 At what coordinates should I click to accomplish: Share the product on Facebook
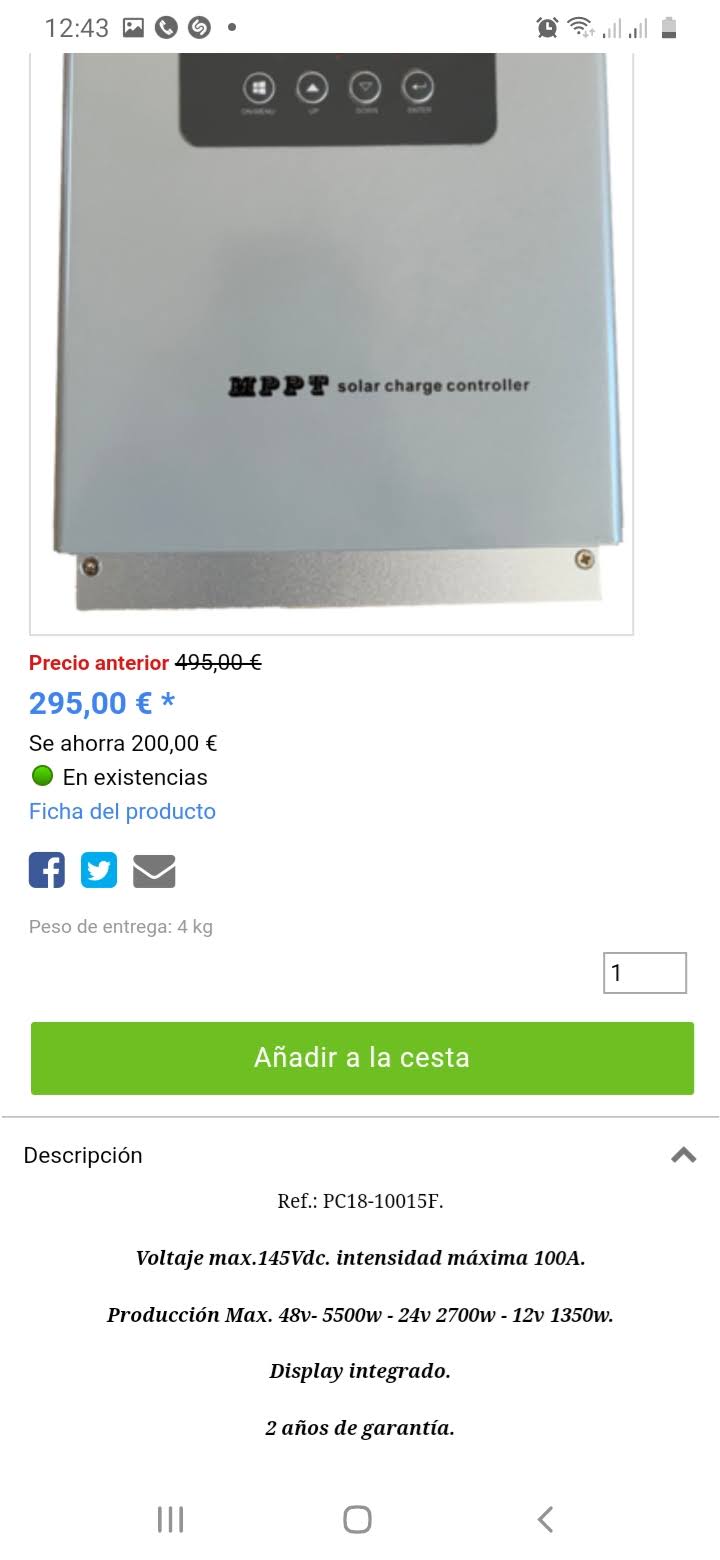click(x=47, y=870)
